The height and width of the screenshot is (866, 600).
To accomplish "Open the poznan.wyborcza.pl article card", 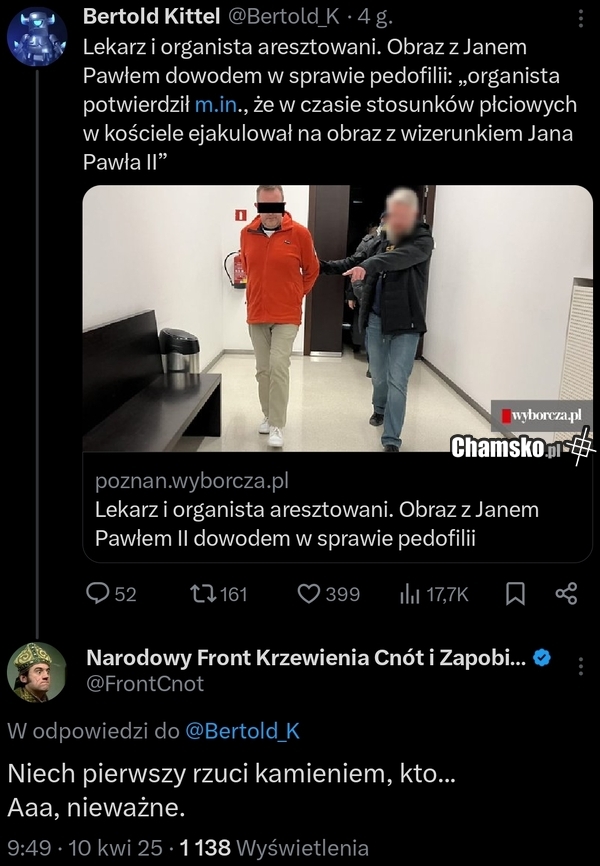I will [x=337, y=510].
